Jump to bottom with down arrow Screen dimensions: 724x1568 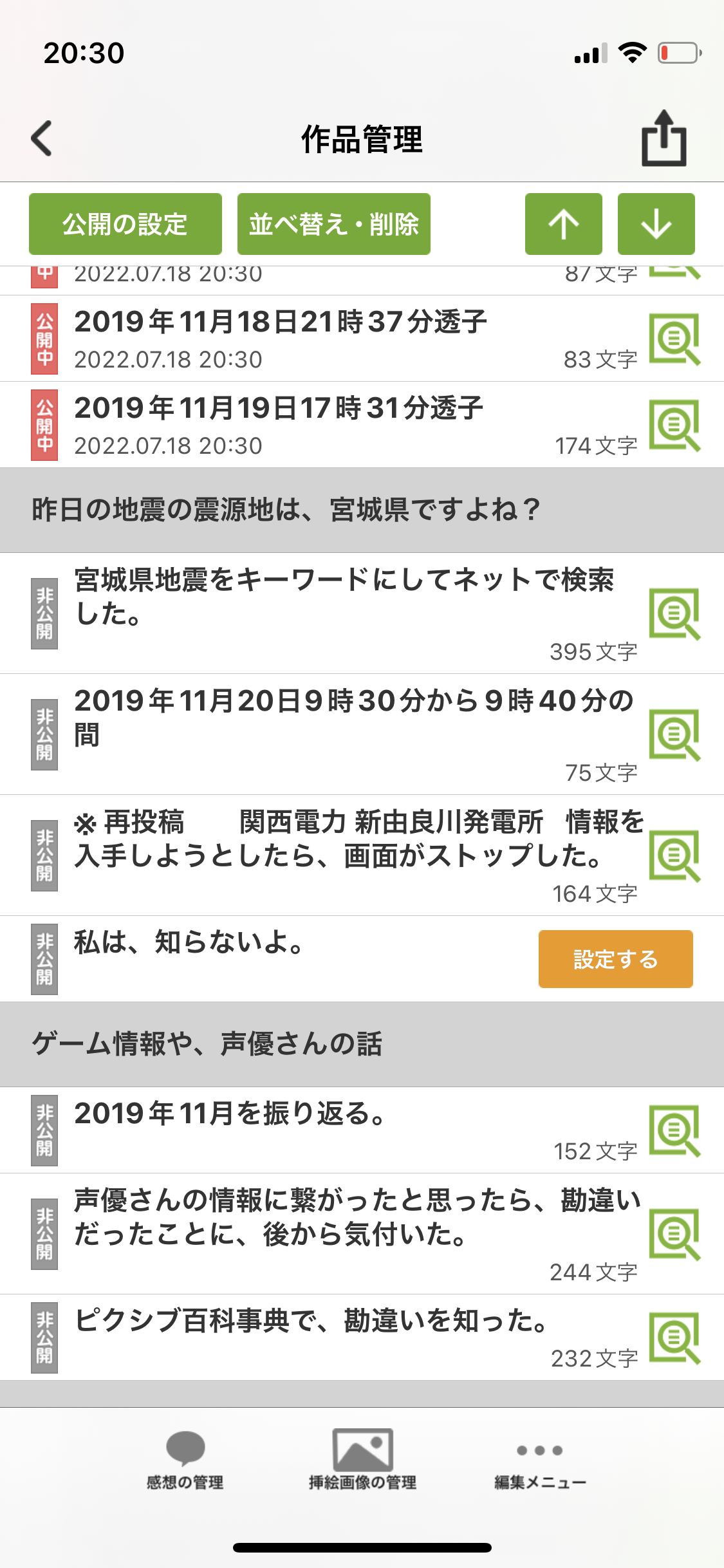click(656, 224)
